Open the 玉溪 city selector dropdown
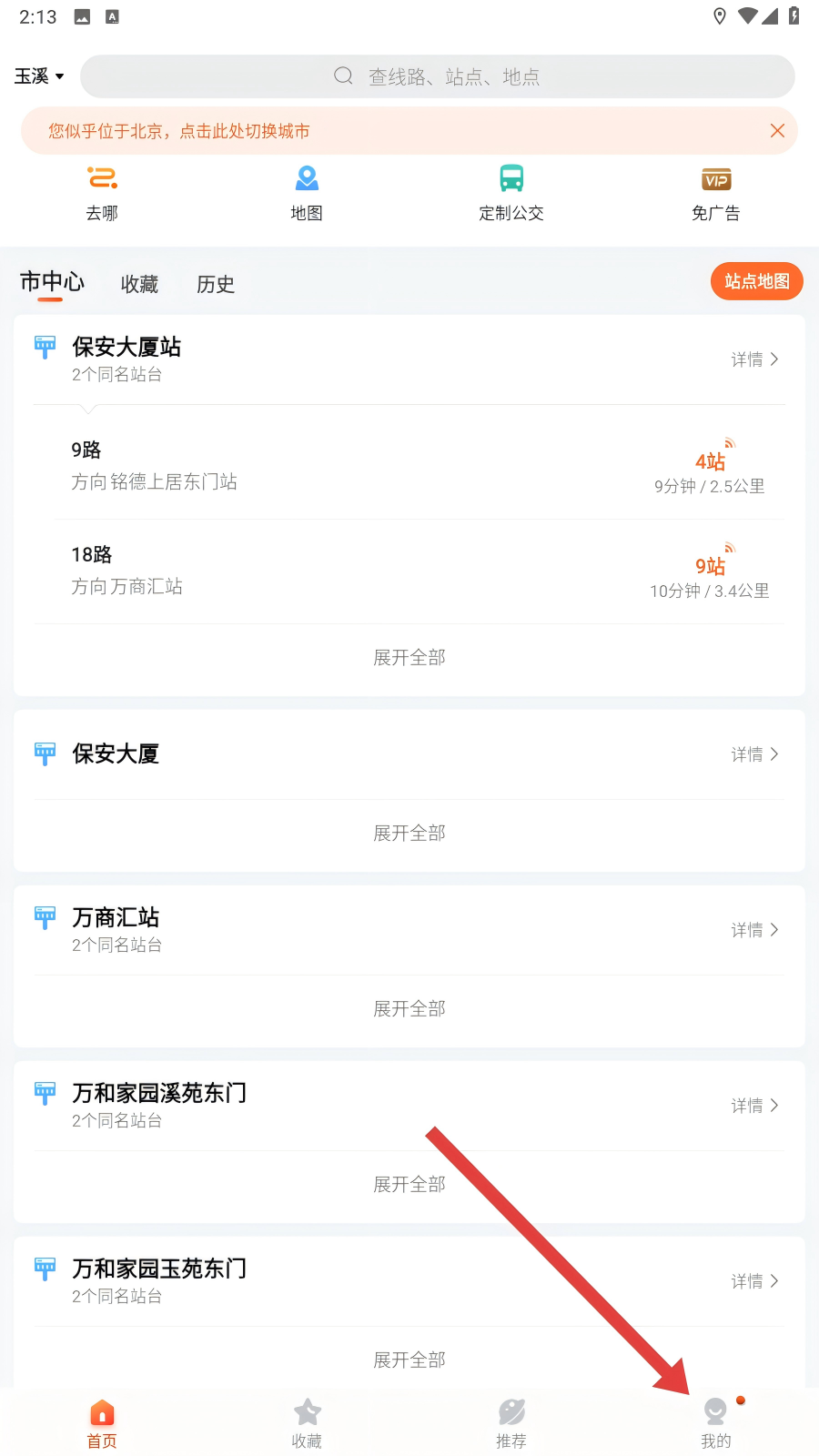The width and height of the screenshot is (819, 1456). [39, 76]
